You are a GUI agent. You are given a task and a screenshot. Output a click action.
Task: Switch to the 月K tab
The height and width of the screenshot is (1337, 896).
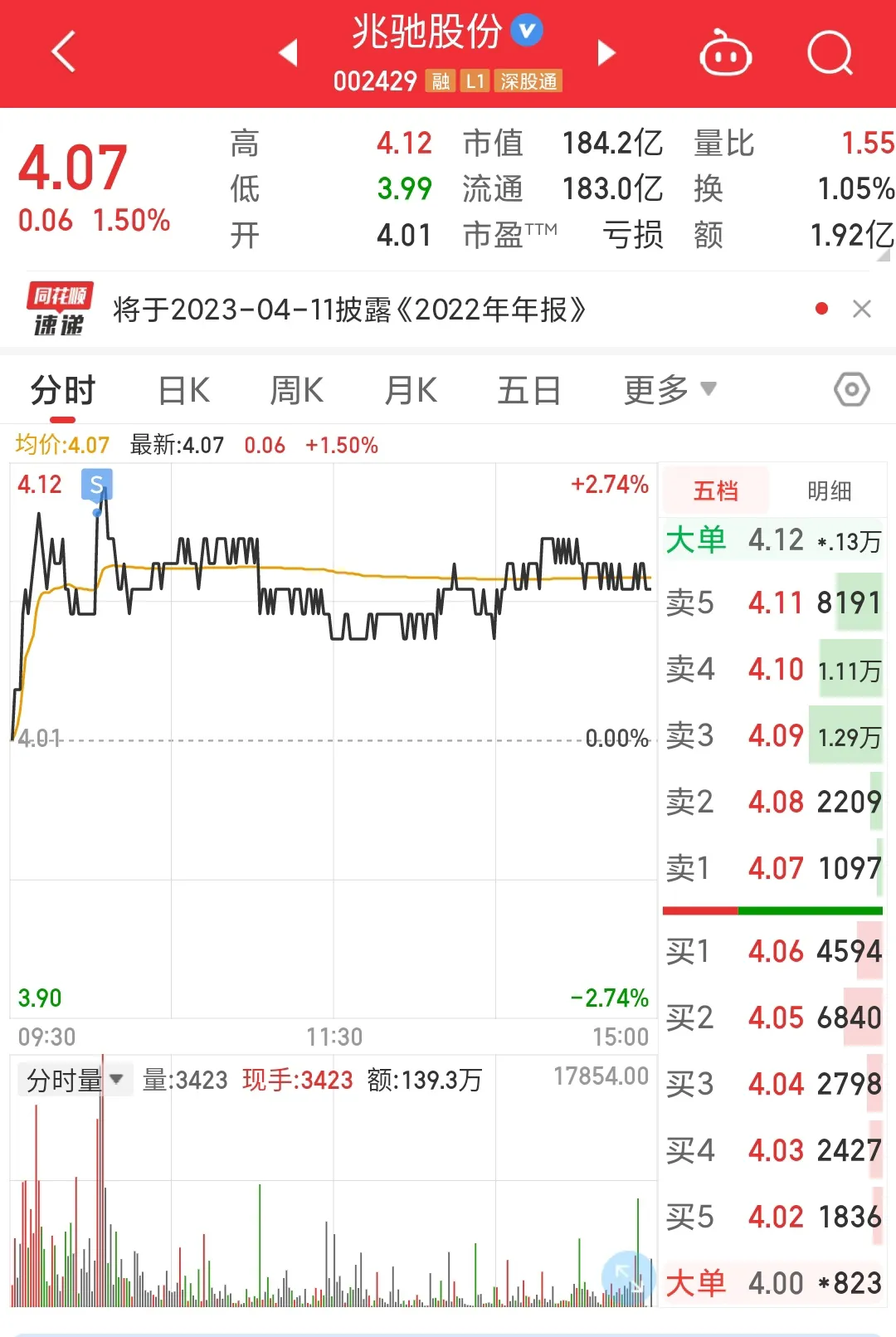[x=411, y=390]
